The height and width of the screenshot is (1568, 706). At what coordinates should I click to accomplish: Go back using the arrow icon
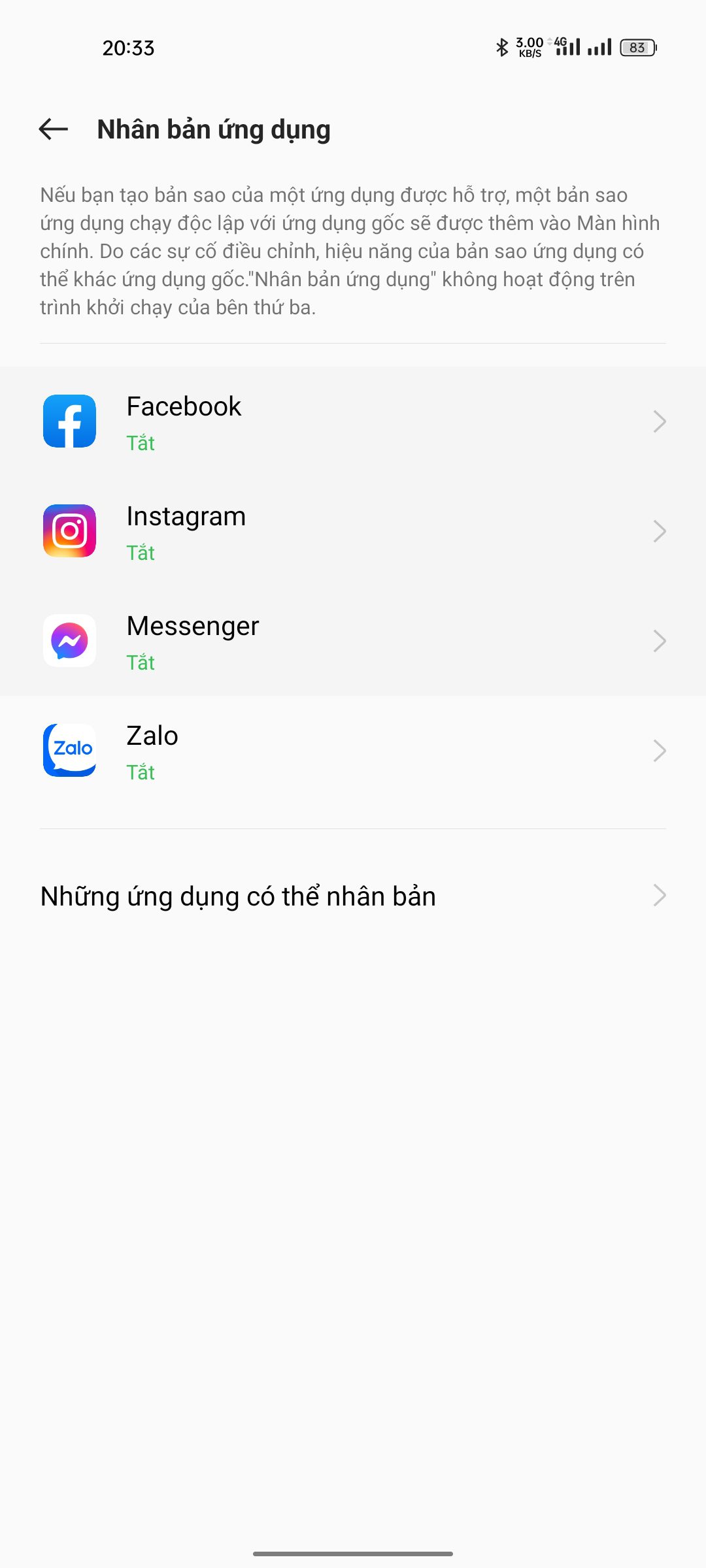pyautogui.click(x=54, y=129)
